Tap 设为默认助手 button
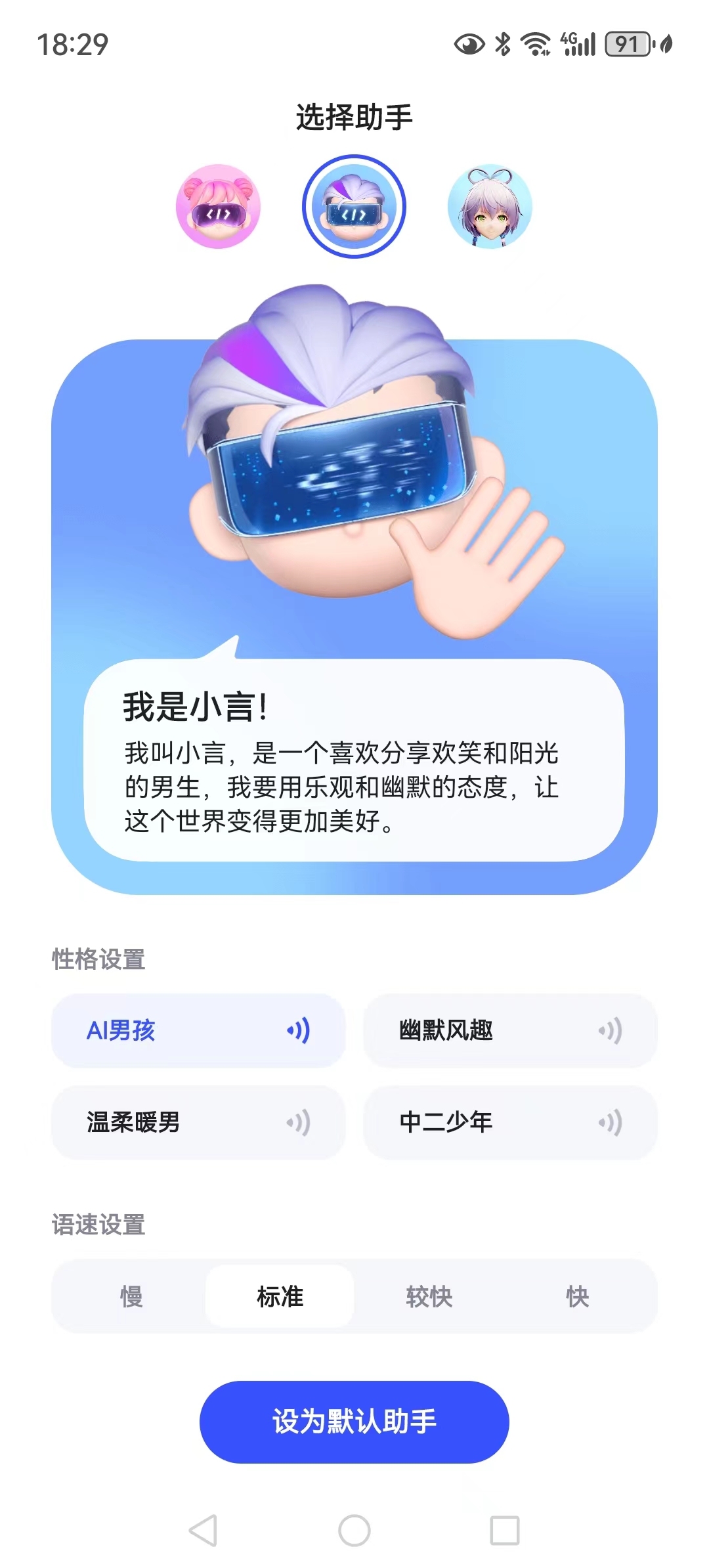The height and width of the screenshot is (1568, 709). (x=354, y=1422)
